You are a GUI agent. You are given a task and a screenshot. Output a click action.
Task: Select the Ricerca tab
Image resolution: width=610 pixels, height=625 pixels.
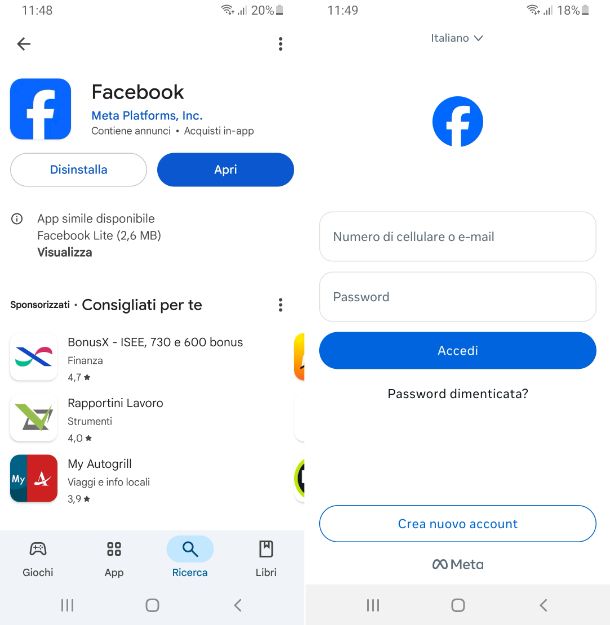(190, 558)
